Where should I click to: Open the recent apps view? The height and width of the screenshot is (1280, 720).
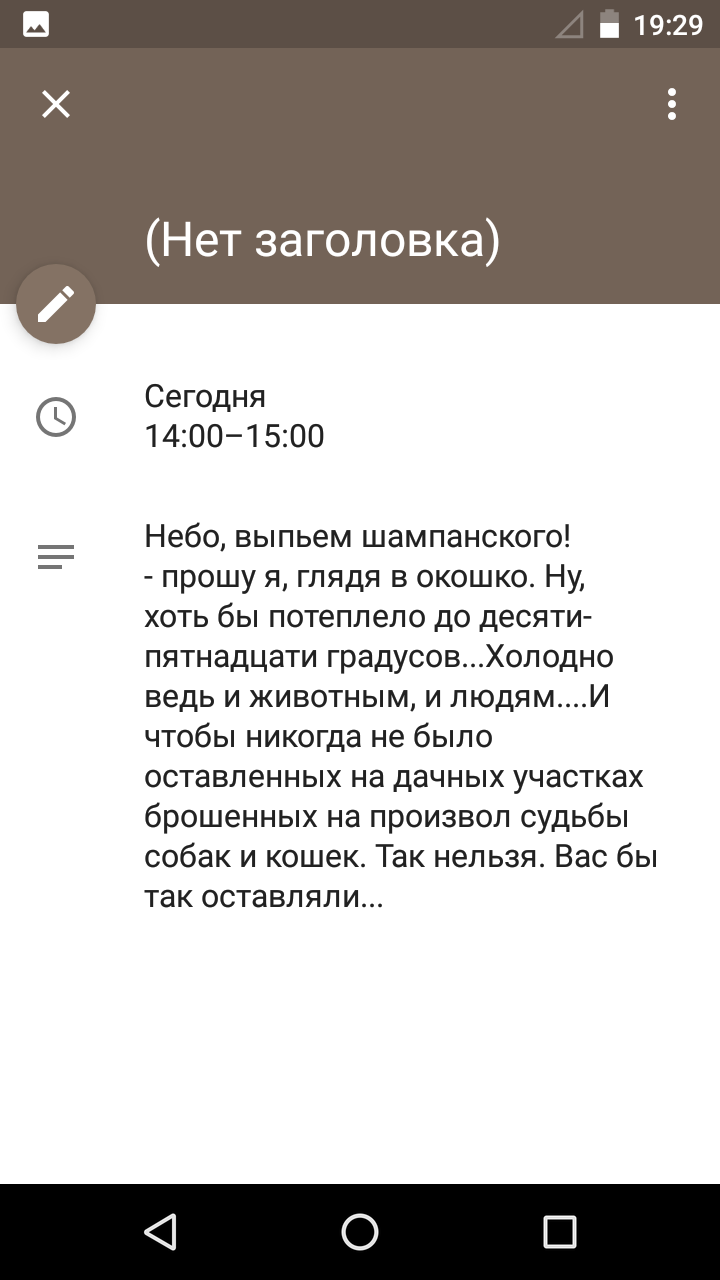560,1232
